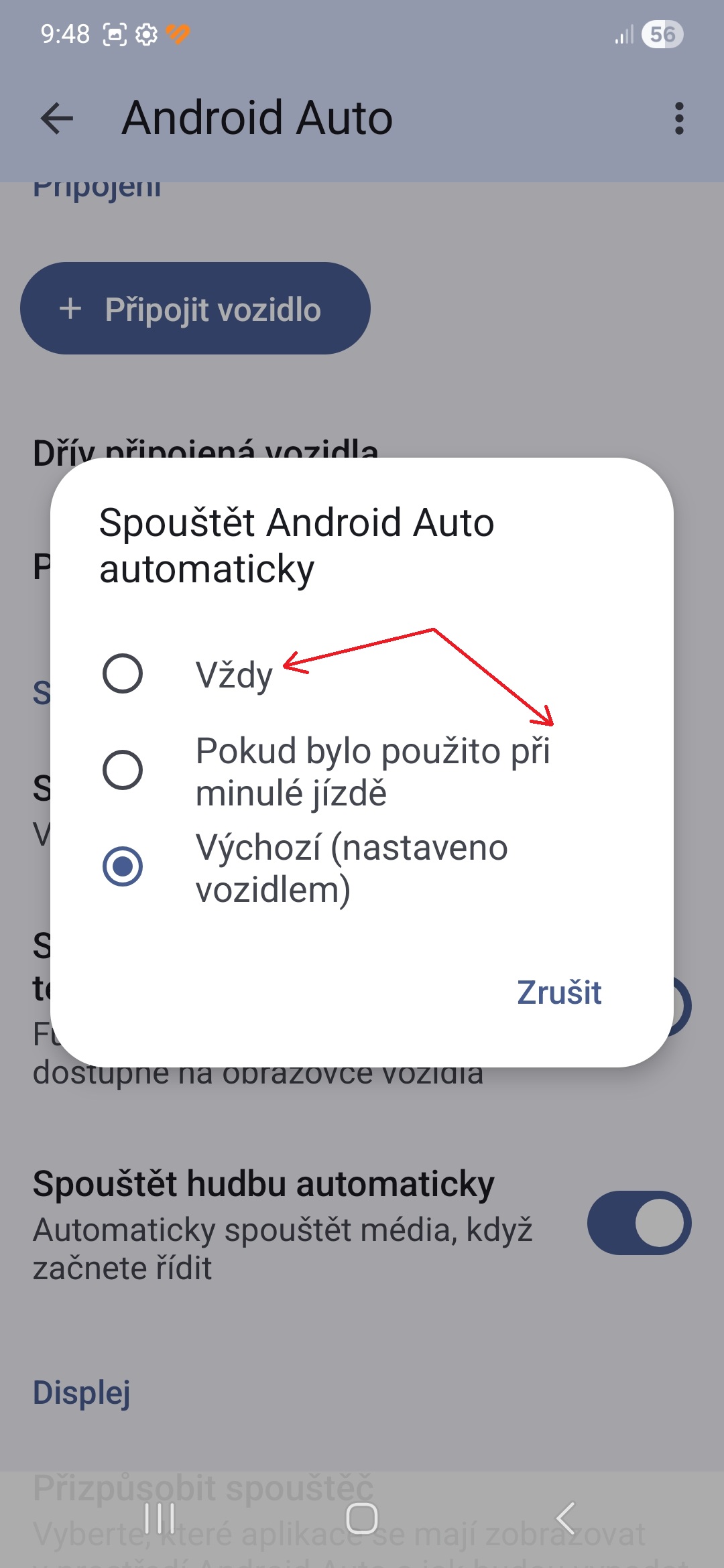Tap the system back button
Screen dimensions: 724x1568
click(x=565, y=1518)
